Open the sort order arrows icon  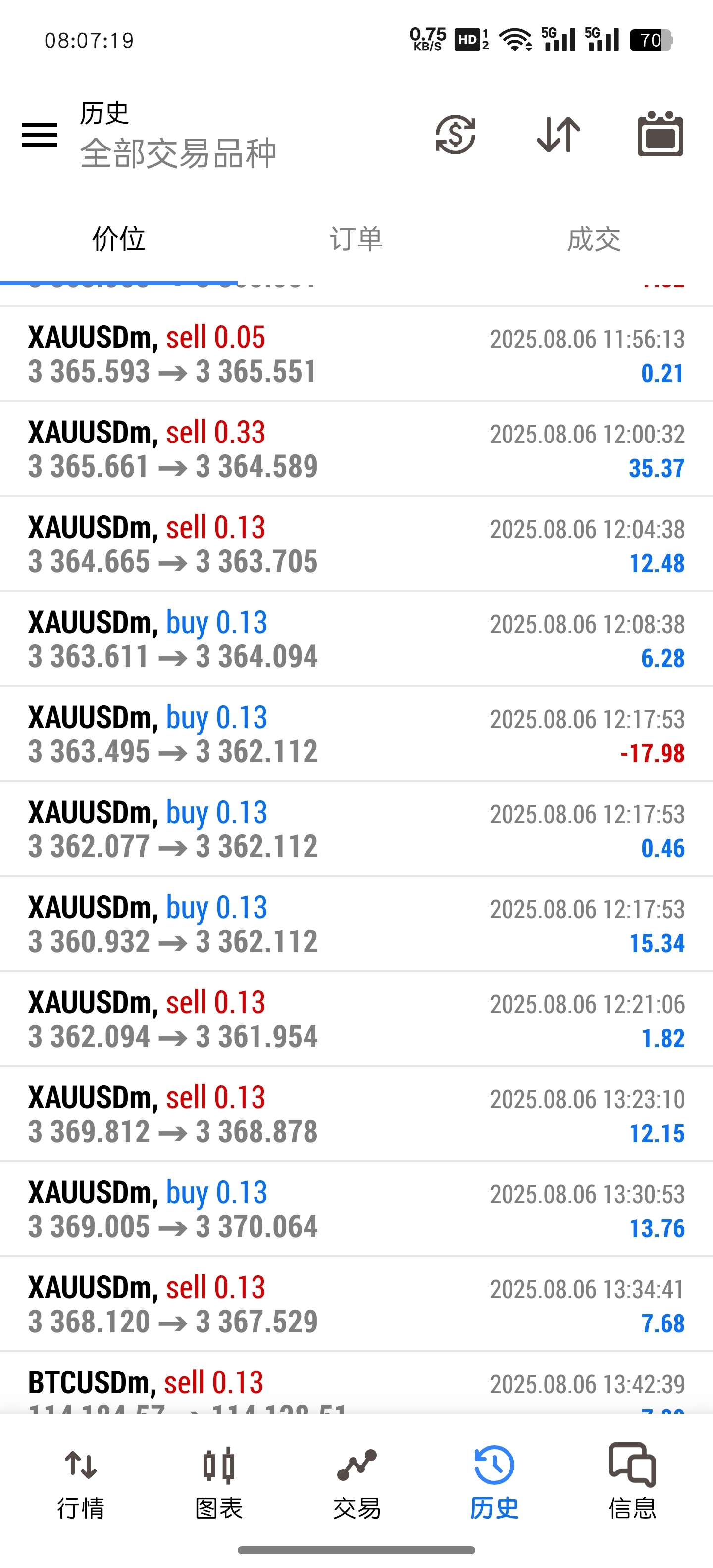(558, 135)
